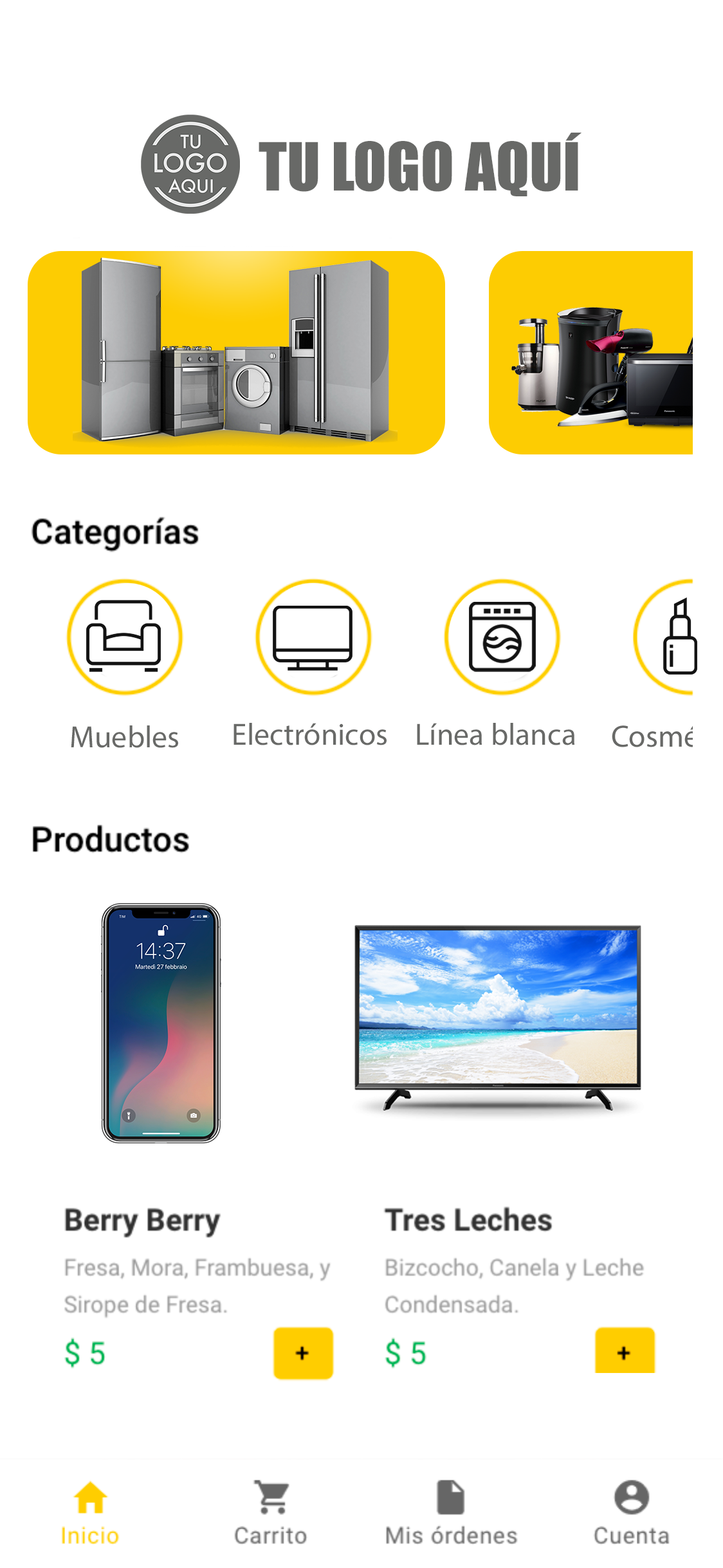Select the Muebles category
Viewport: 723px width, 1568px height.
124,637
